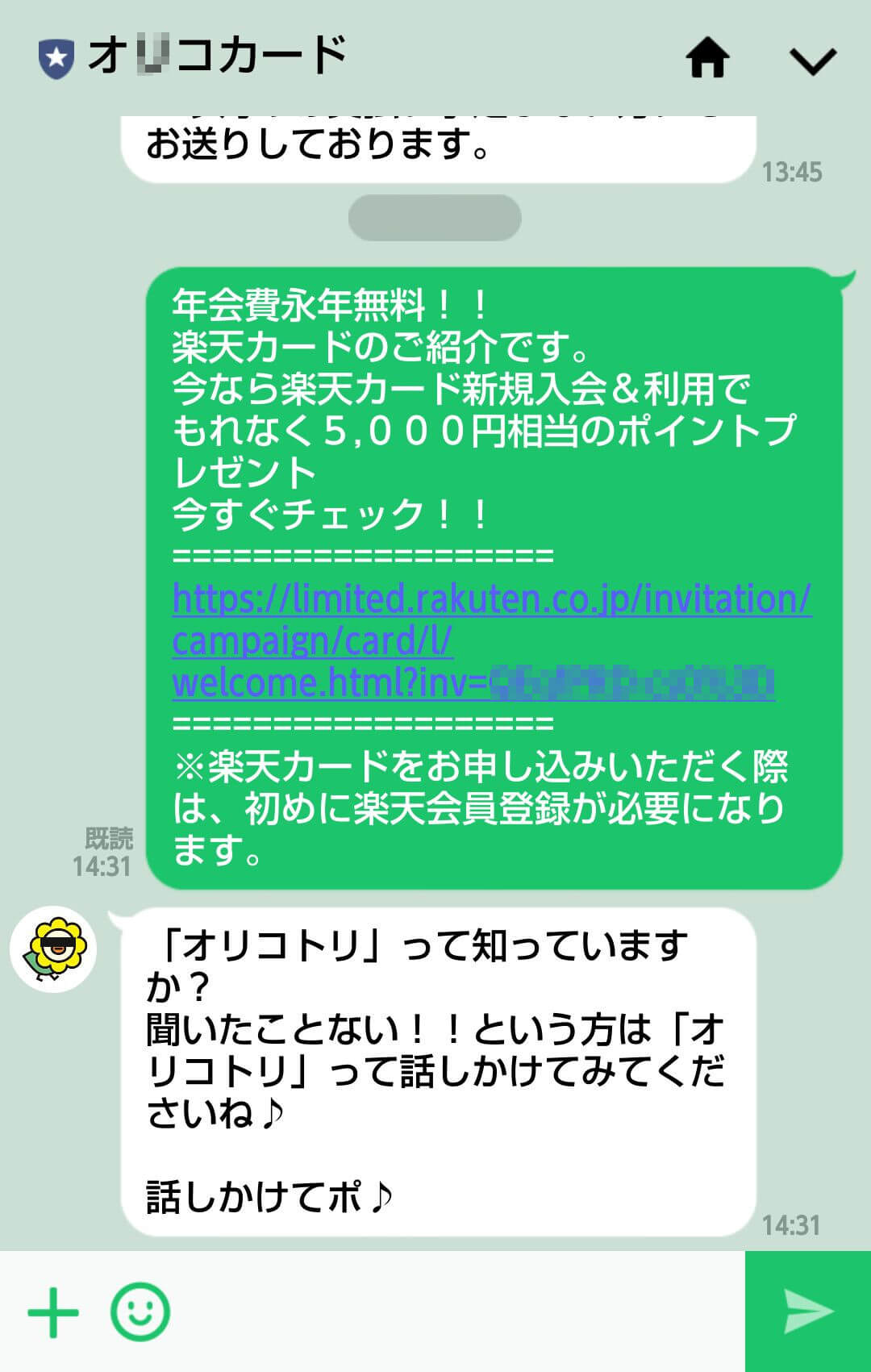Tap the plus attachment icon
Screen dimensions: 871x1372
point(53,1312)
